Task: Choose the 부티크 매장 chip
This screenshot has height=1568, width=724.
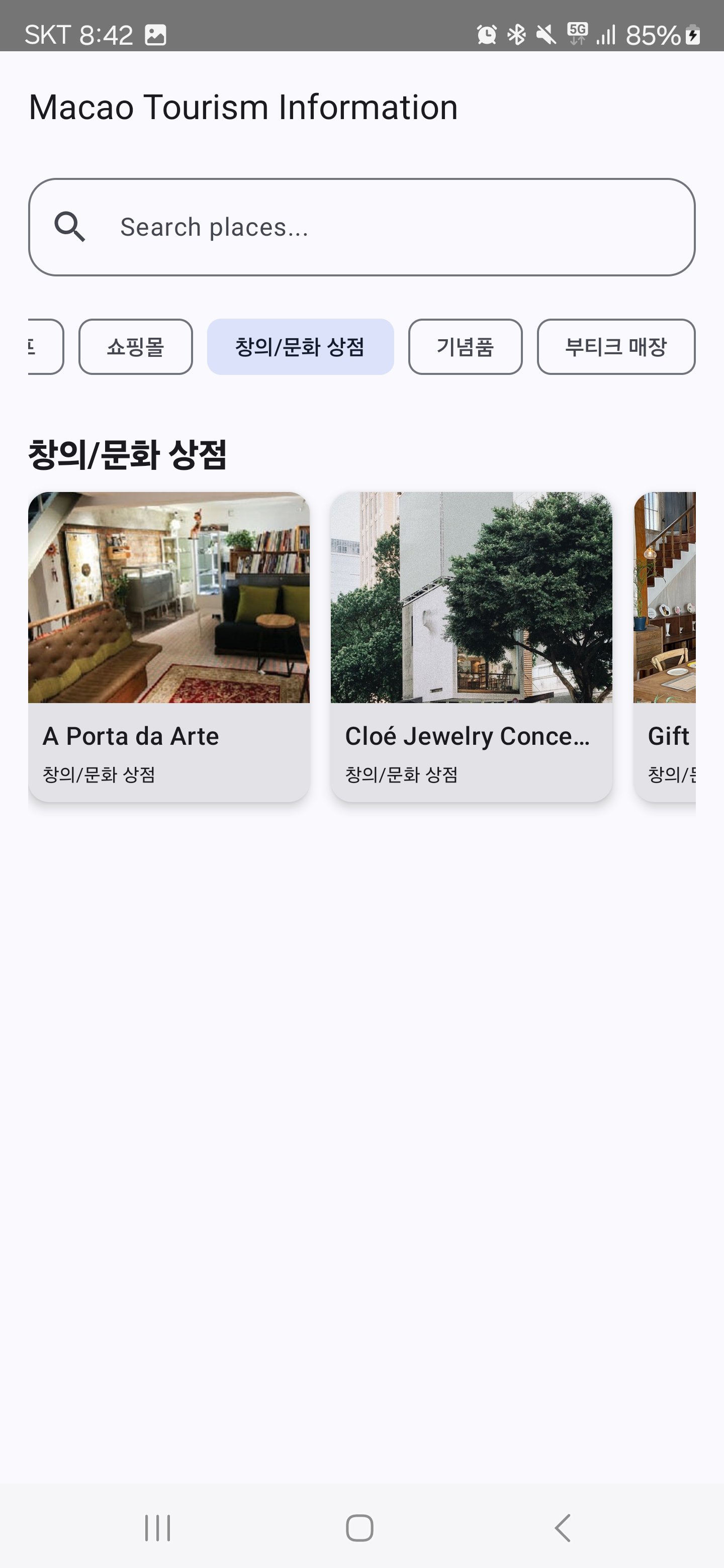Action: (616, 347)
